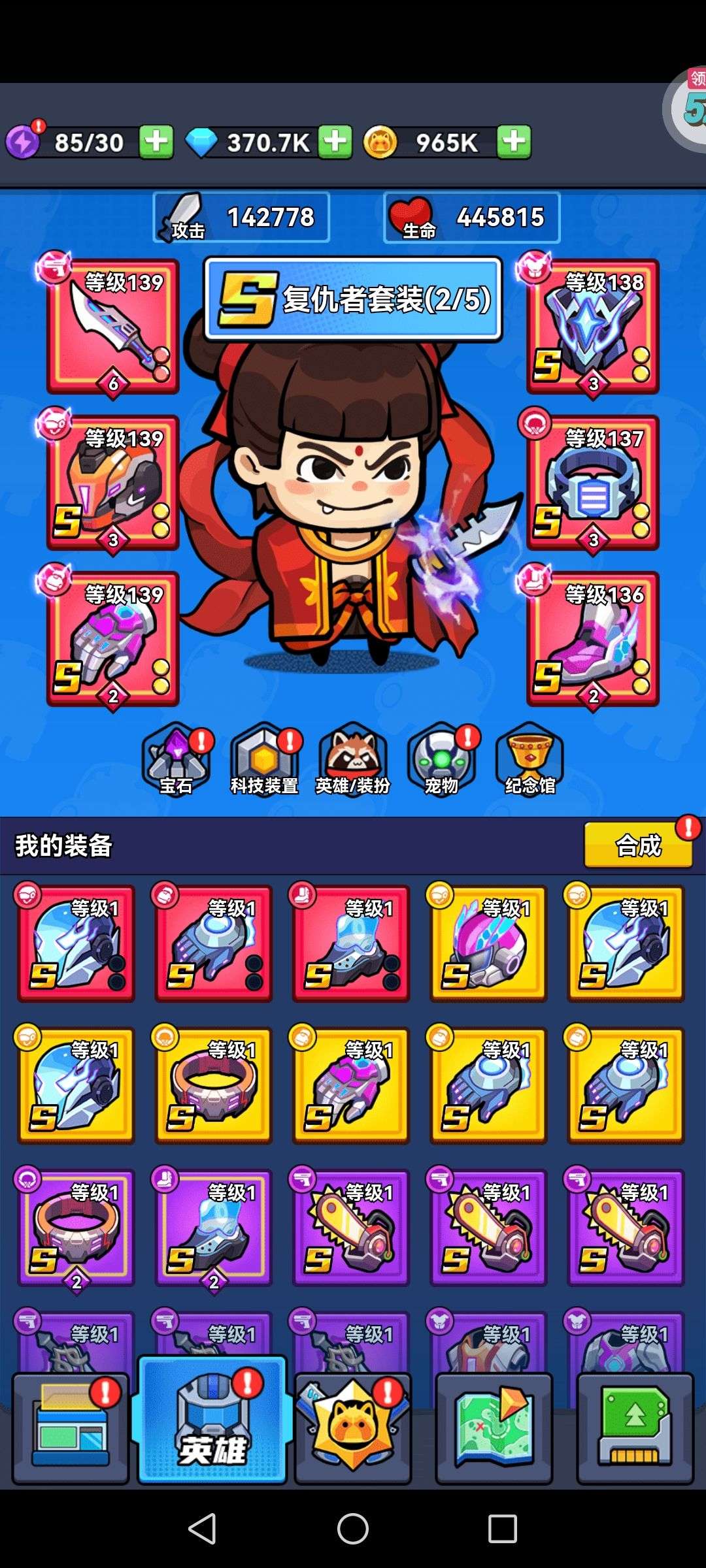The width and height of the screenshot is (706, 1568).
Task: Select the equipped level 137 belt
Action: [593, 483]
